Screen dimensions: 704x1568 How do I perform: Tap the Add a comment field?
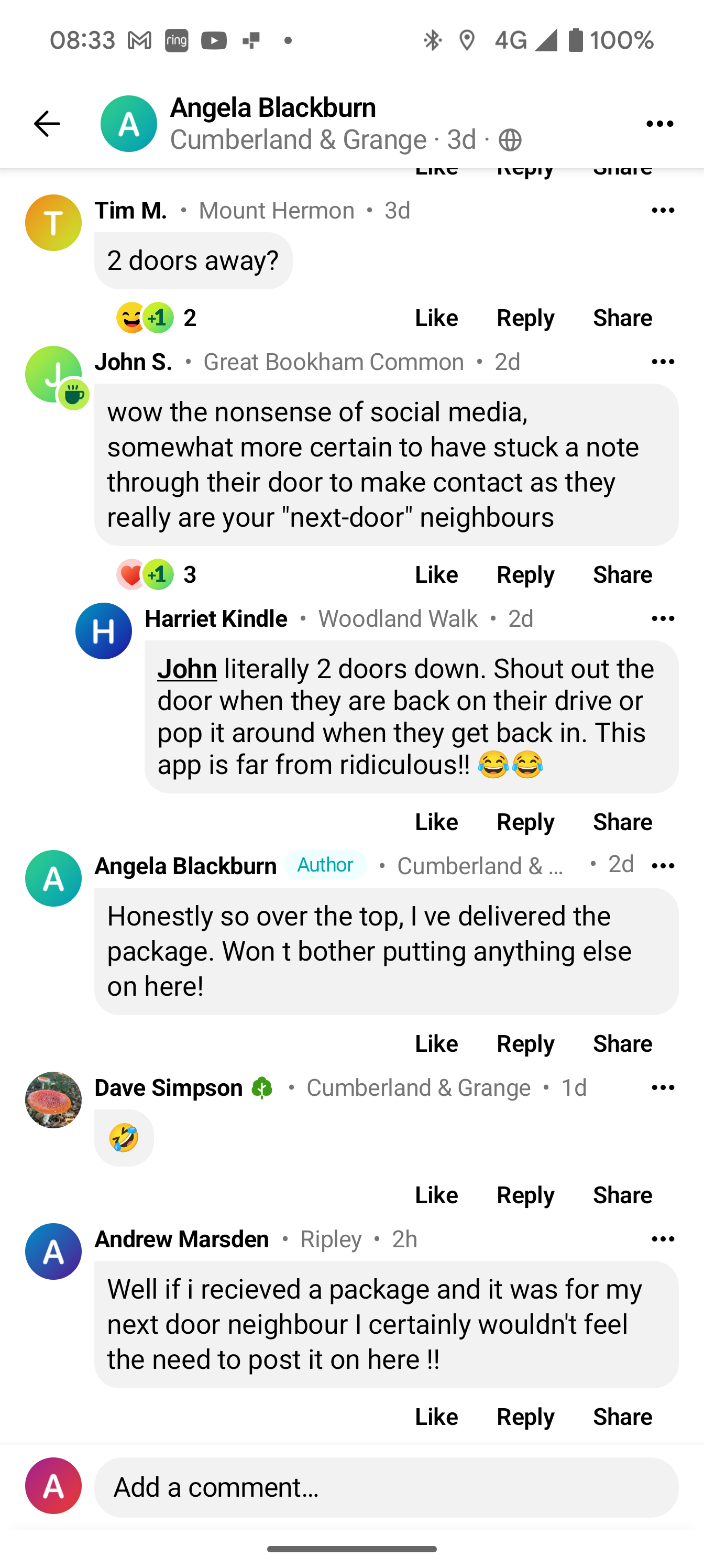[386, 1487]
